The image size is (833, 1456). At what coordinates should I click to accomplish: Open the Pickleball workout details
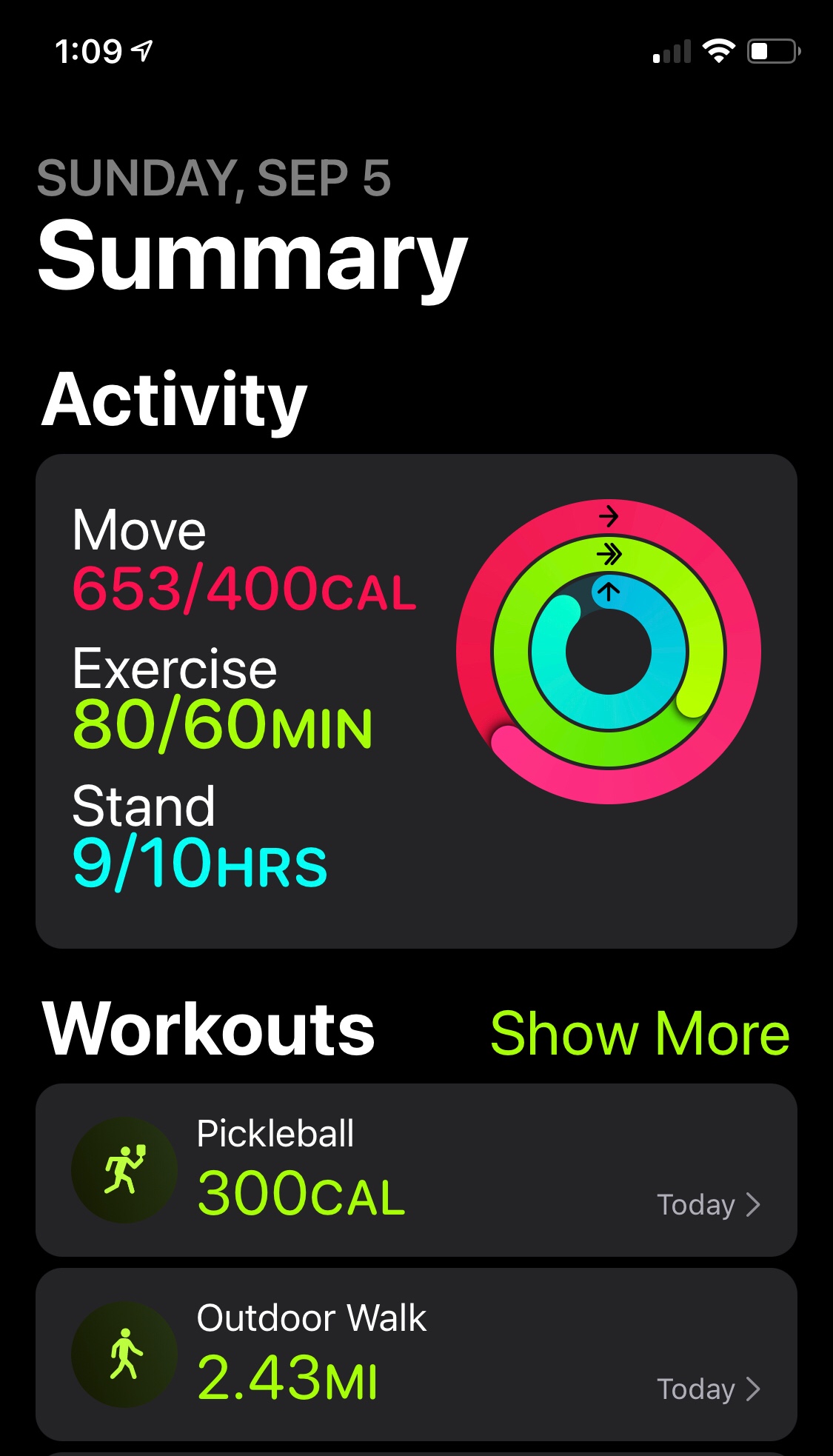(415, 1169)
